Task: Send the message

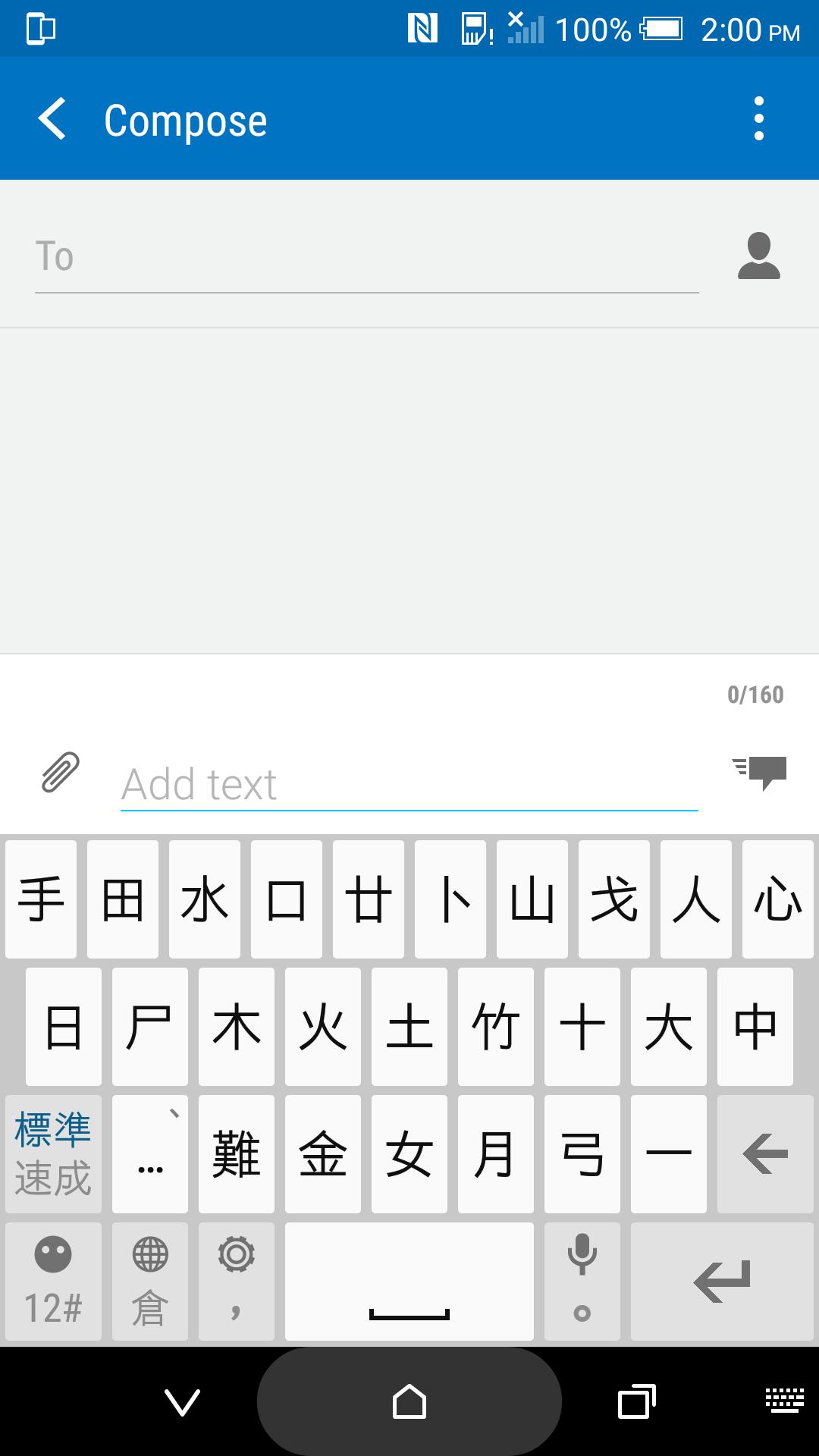Action: (x=761, y=773)
